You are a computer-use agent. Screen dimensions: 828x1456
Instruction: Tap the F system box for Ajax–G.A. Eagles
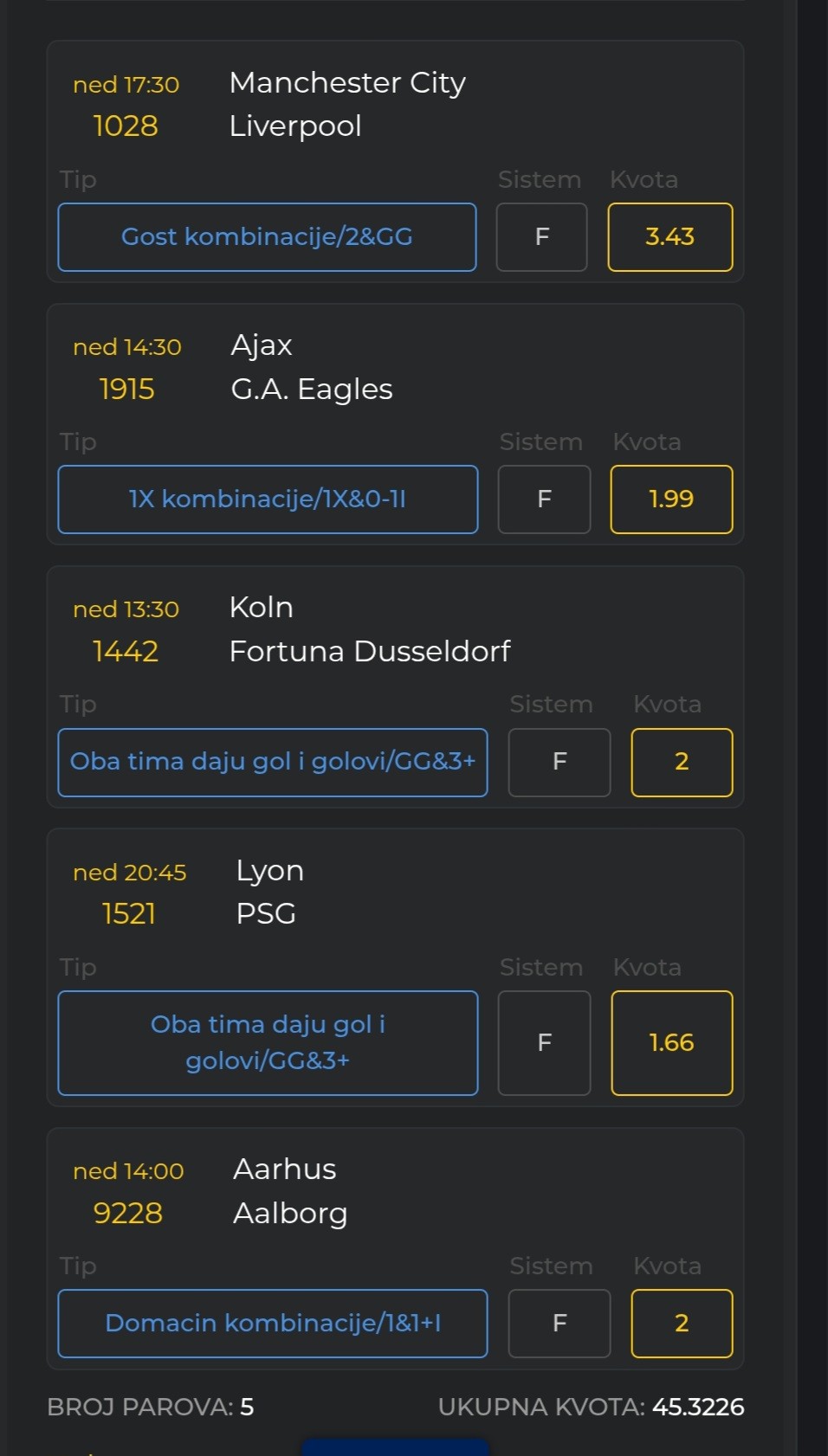coord(544,499)
